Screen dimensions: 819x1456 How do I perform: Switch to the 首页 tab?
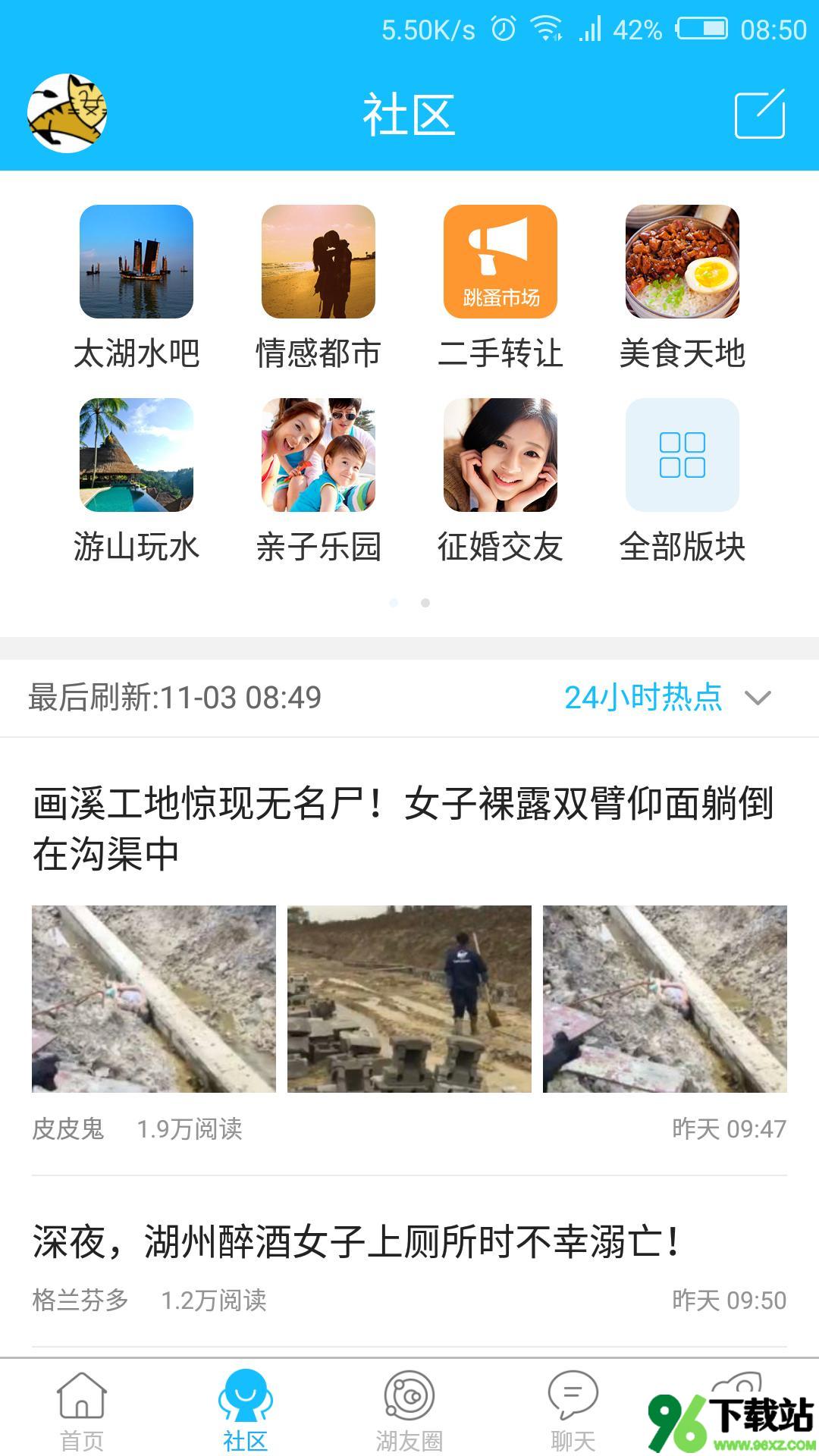pyautogui.click(x=82, y=1410)
